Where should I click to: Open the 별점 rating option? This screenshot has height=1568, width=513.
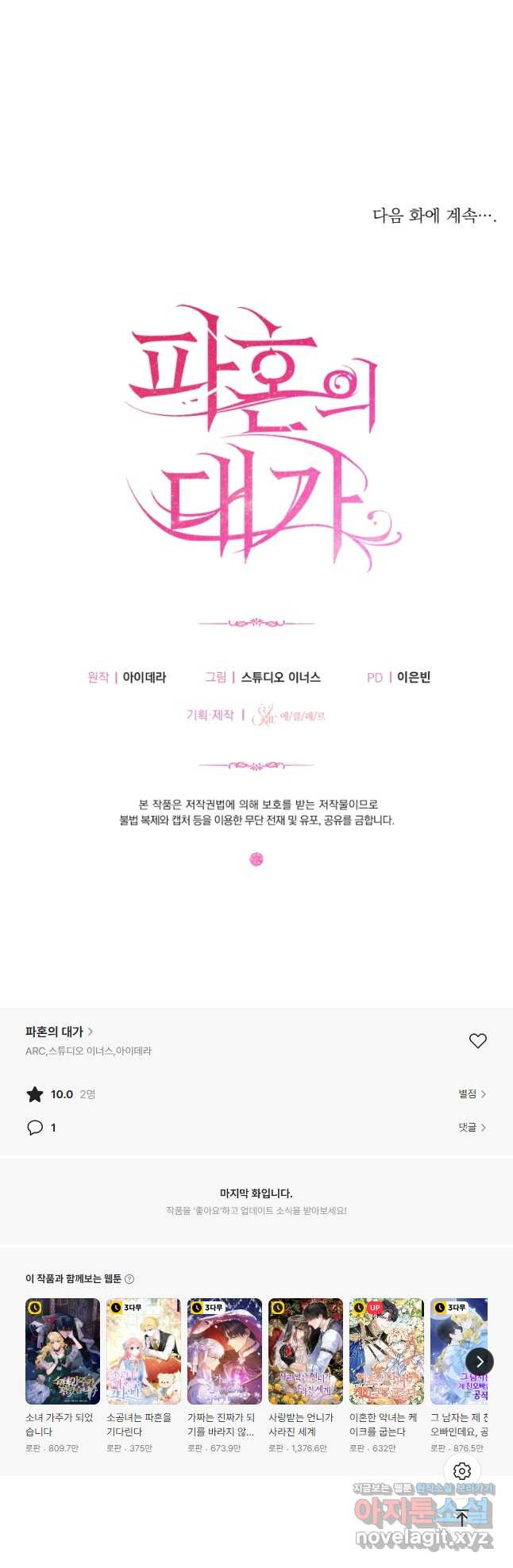(472, 1093)
